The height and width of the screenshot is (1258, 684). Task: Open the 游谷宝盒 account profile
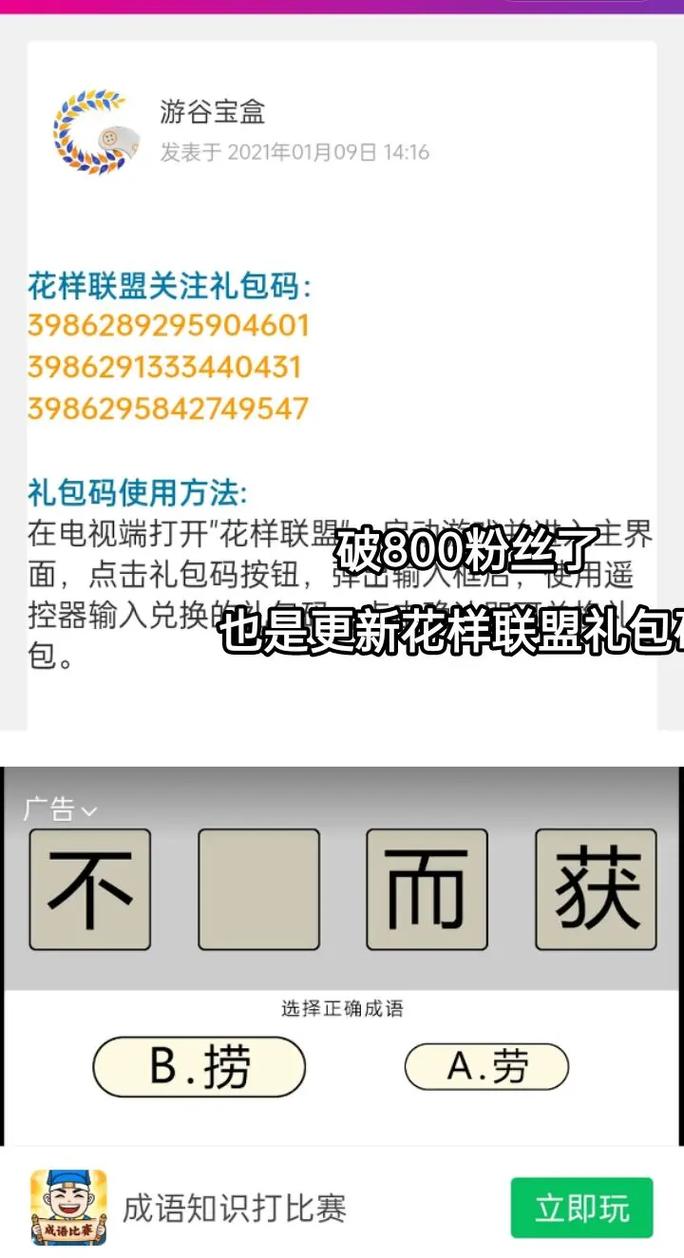[212, 112]
